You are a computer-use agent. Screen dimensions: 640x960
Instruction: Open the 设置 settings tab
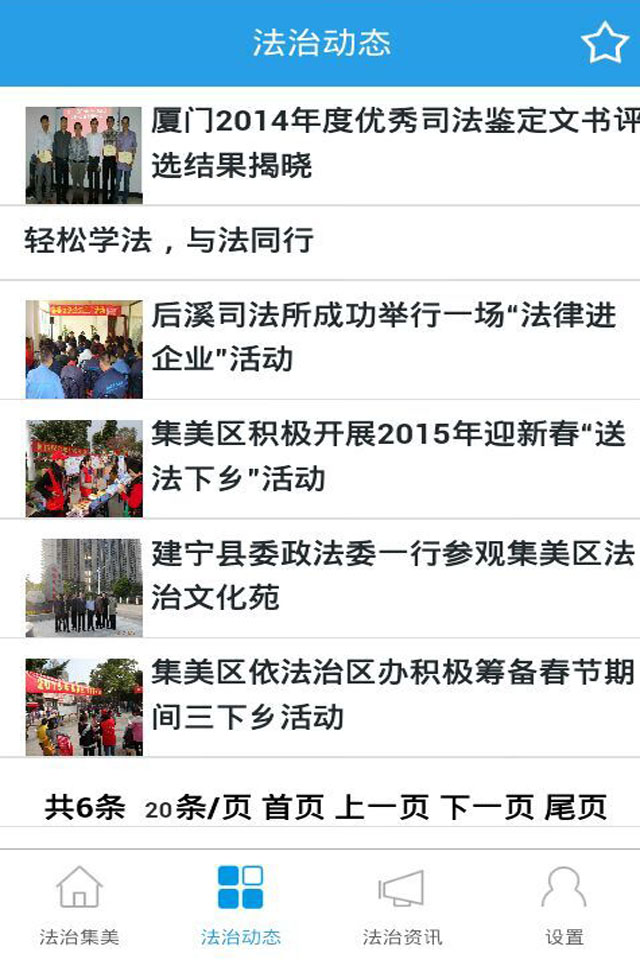point(563,905)
